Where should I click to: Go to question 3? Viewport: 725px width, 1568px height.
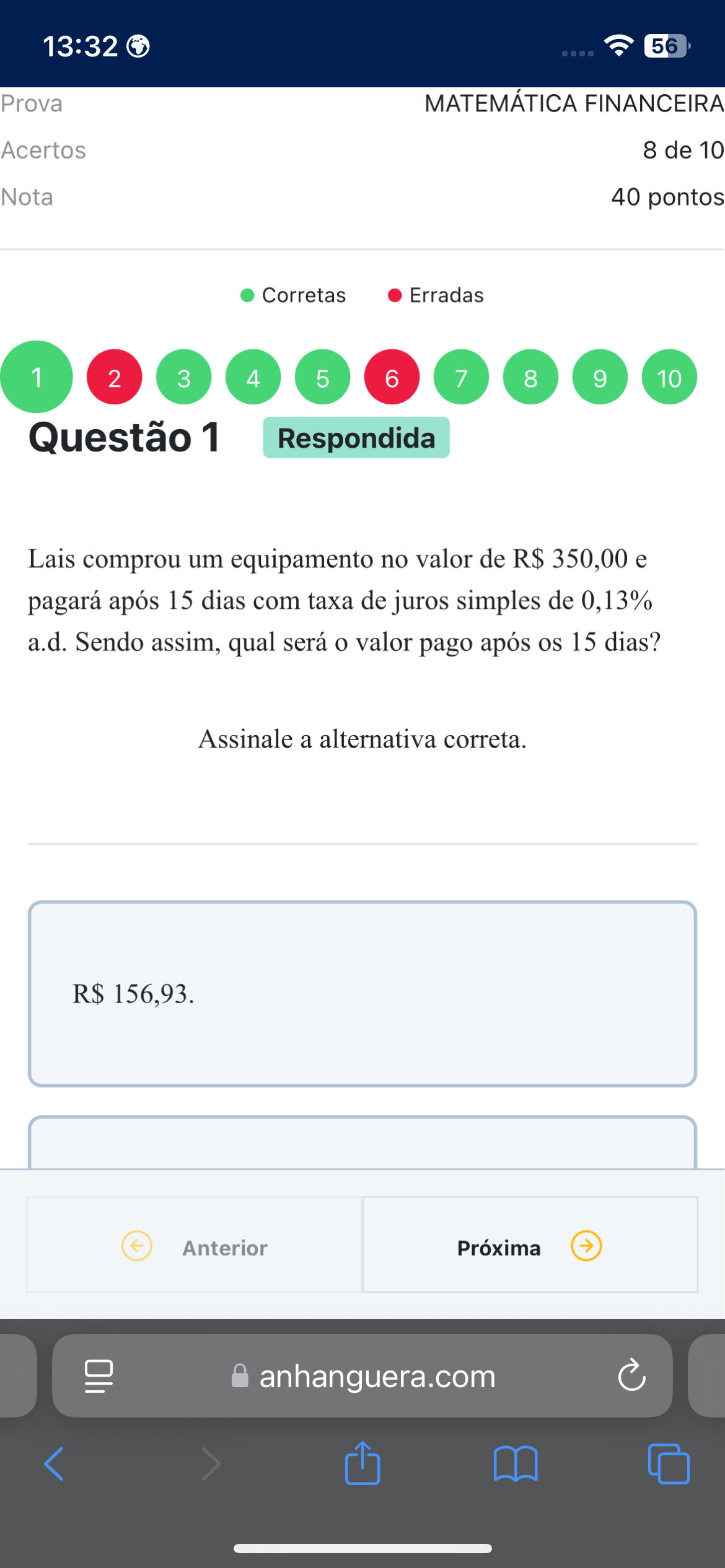(x=183, y=377)
